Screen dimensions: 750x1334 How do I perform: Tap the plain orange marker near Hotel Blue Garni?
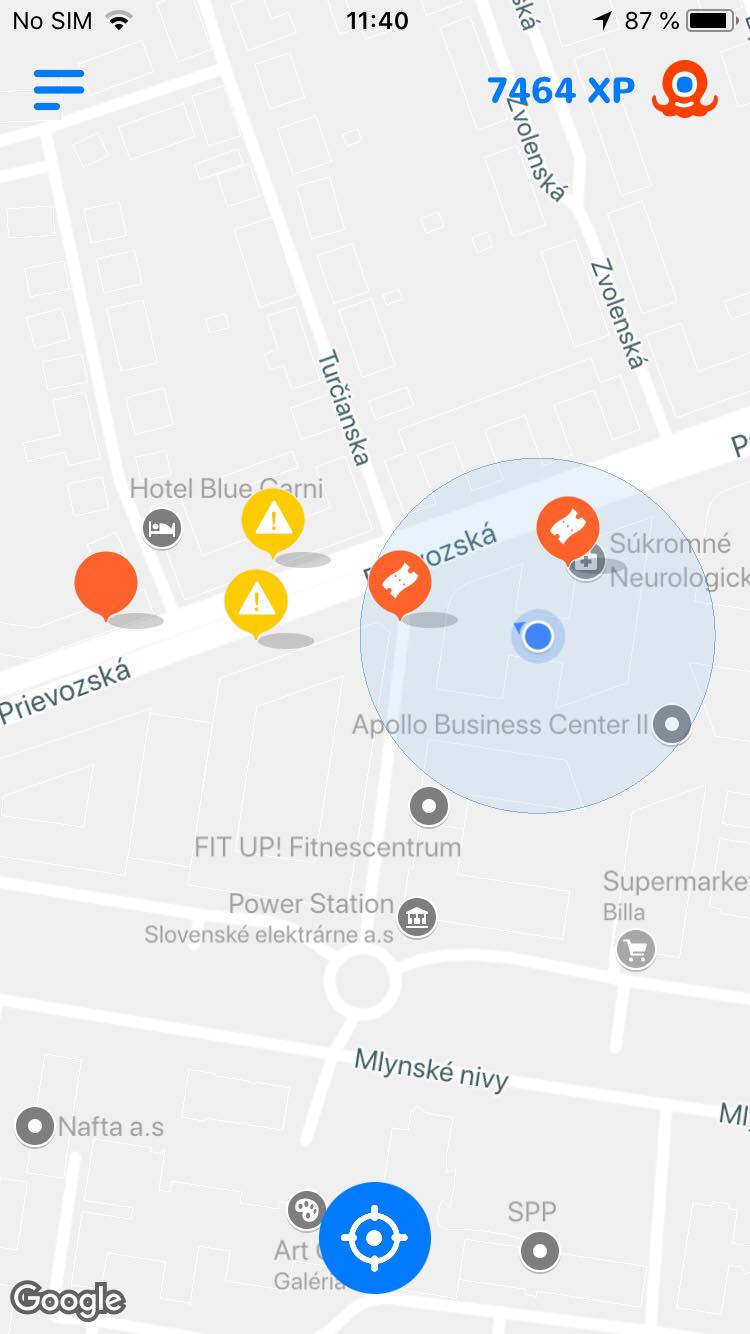[106, 586]
